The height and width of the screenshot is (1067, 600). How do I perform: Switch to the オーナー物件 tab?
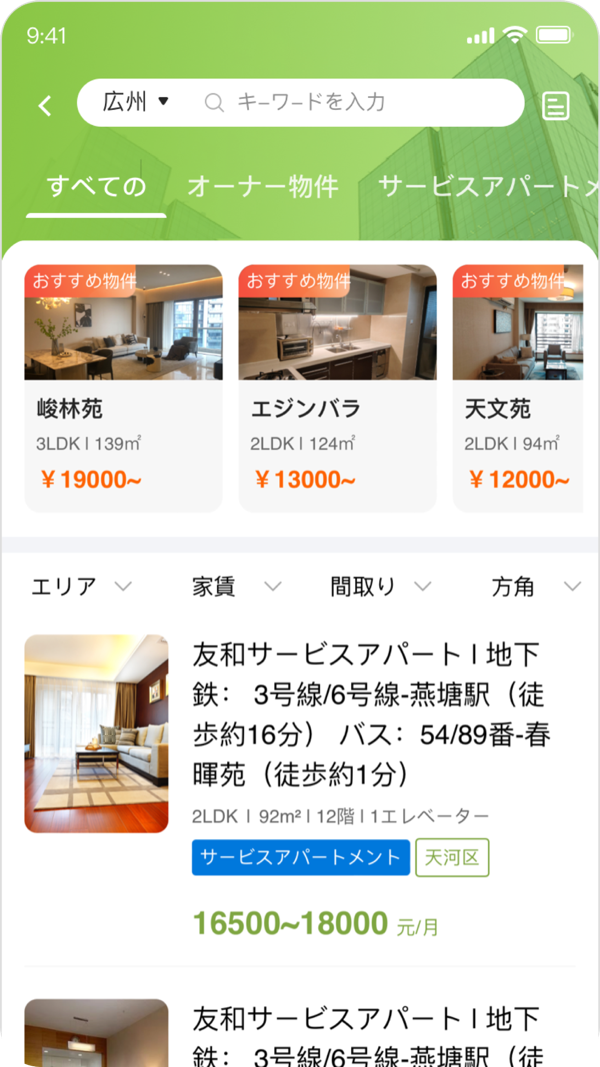pyautogui.click(x=263, y=186)
